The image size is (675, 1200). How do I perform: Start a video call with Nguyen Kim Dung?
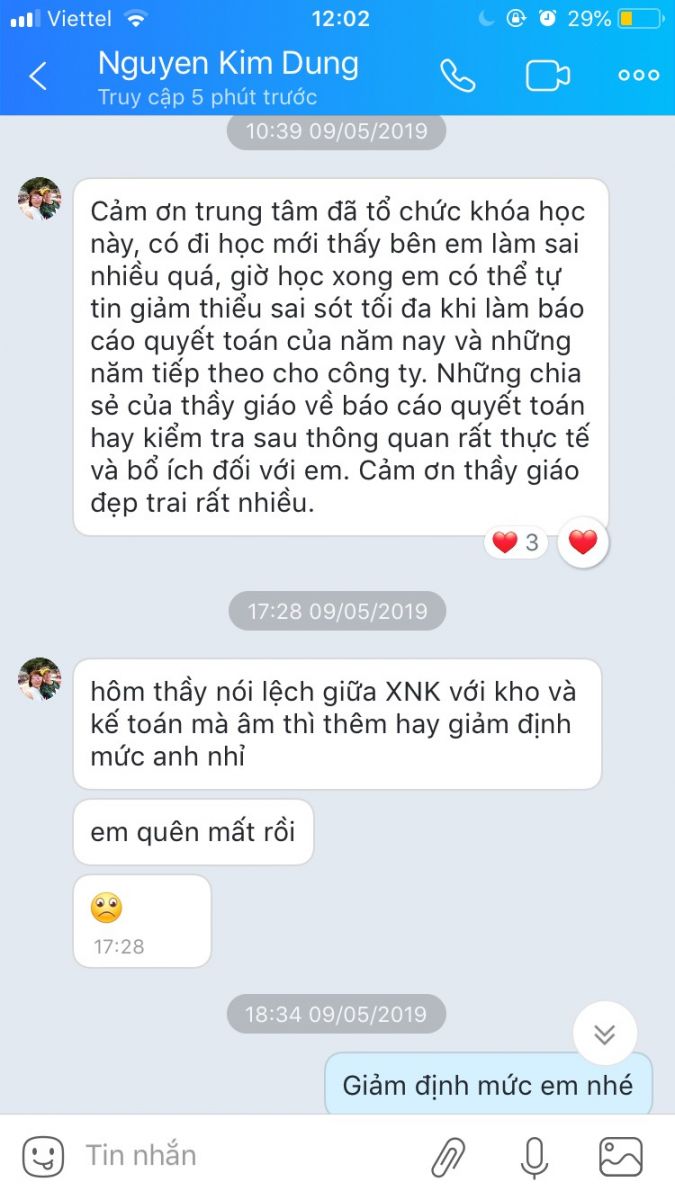coord(548,76)
